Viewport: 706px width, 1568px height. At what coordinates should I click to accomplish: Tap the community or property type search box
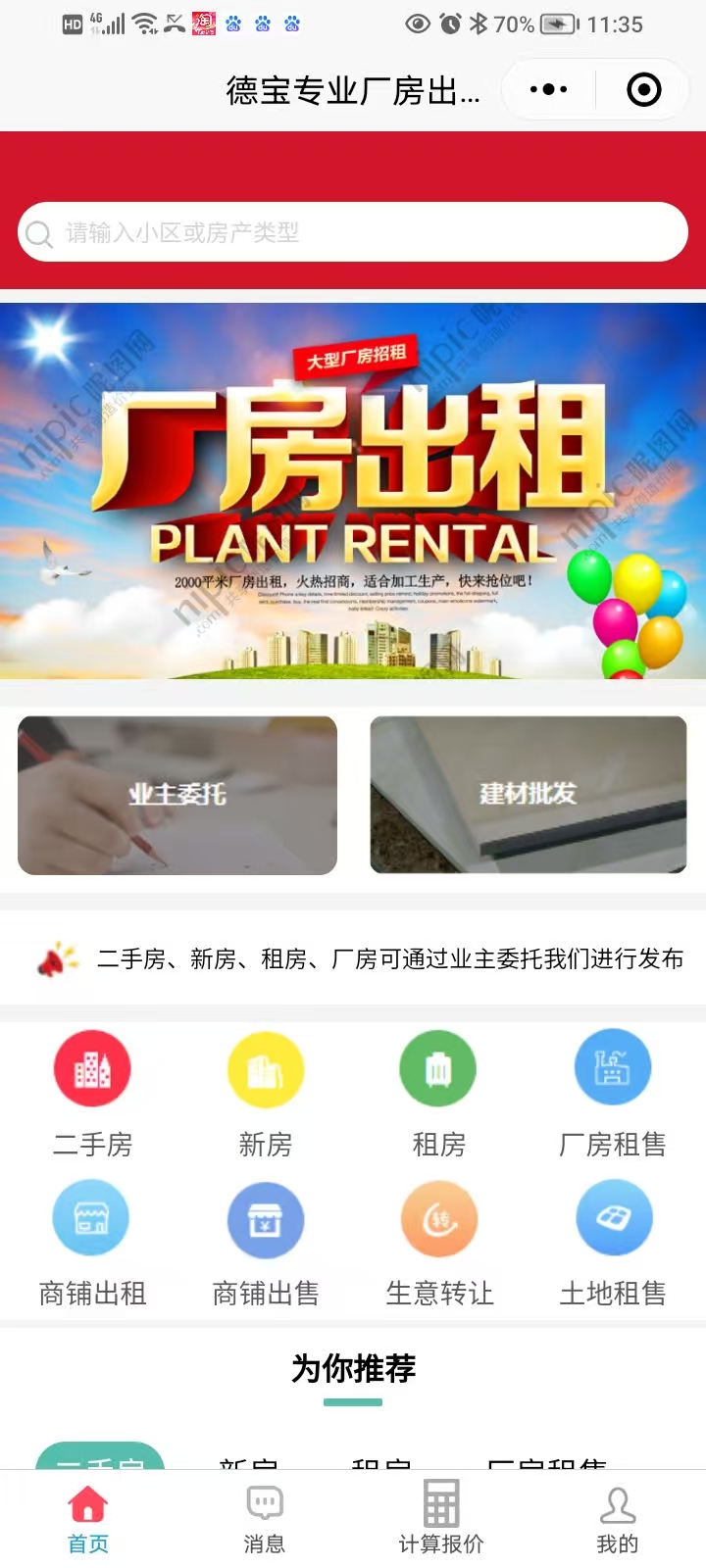353,232
